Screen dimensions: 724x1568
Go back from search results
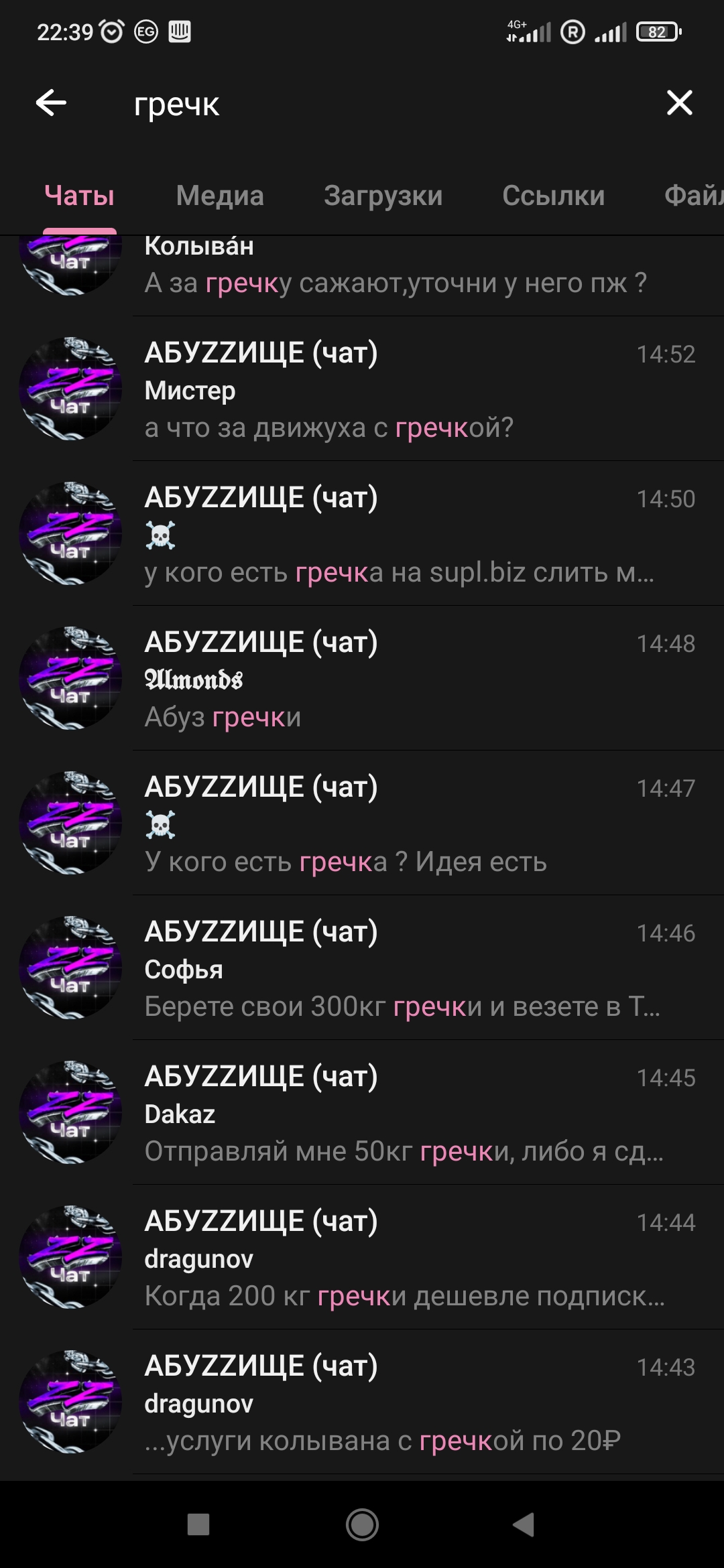[51, 103]
